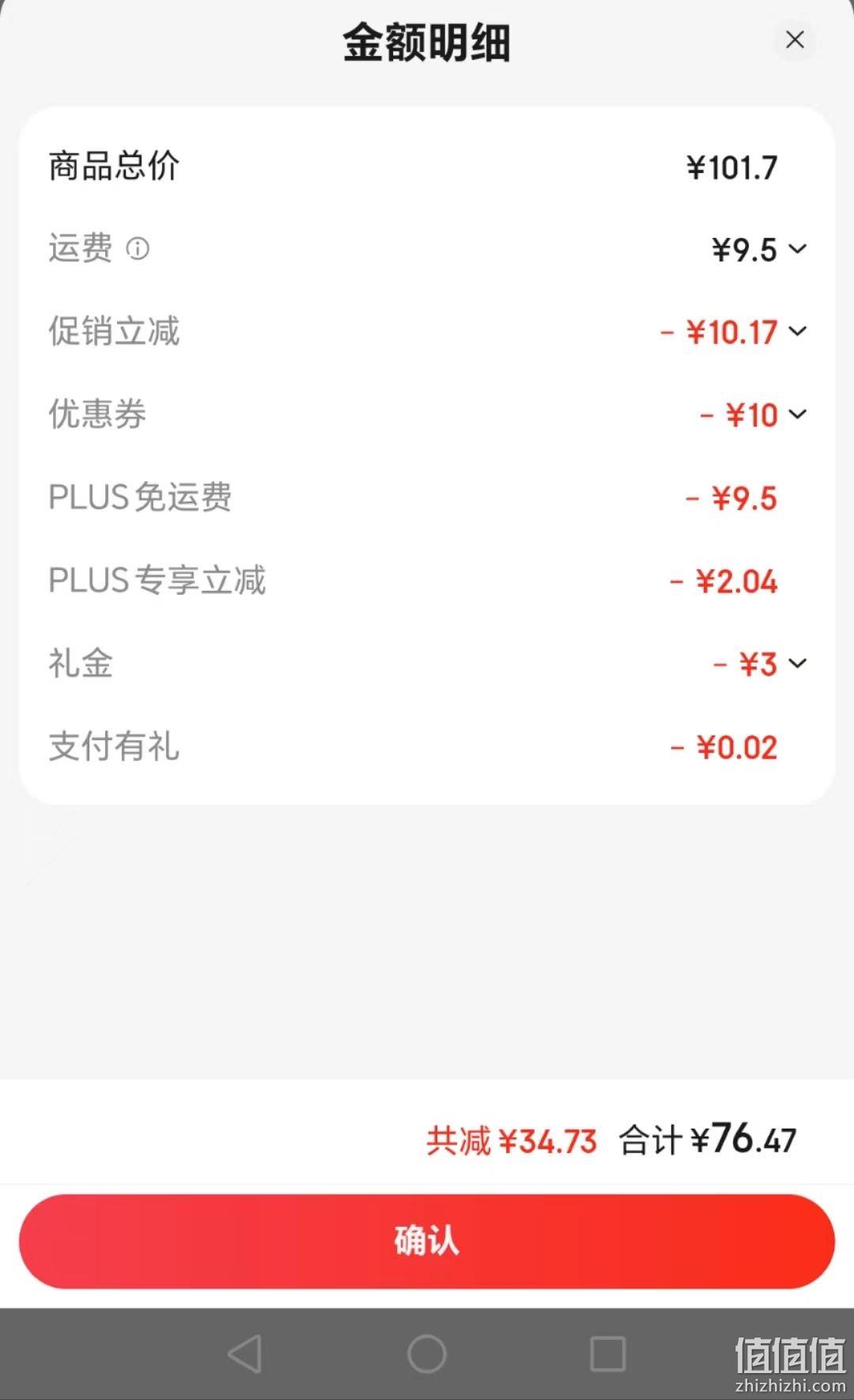Close the 金额明细 panel
854x1400 pixels.
(795, 40)
